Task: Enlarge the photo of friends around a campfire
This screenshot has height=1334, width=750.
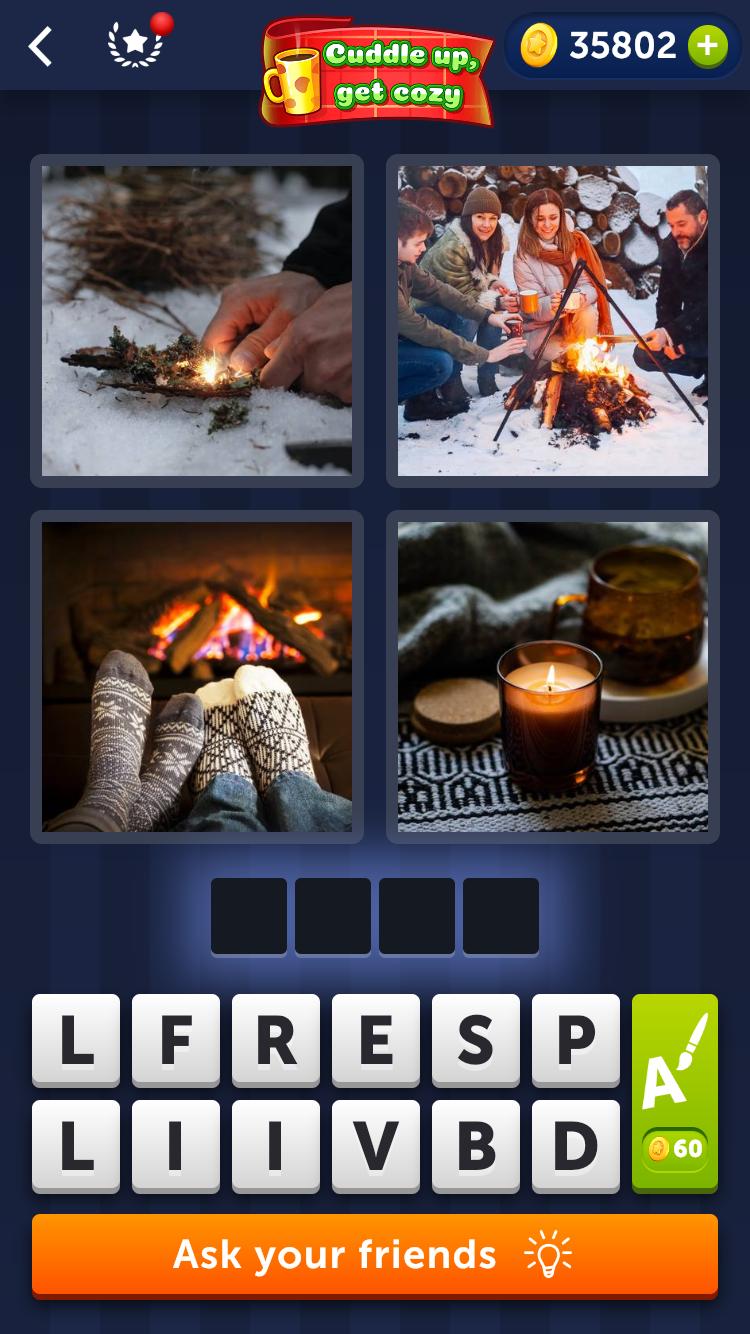Action: click(x=553, y=321)
